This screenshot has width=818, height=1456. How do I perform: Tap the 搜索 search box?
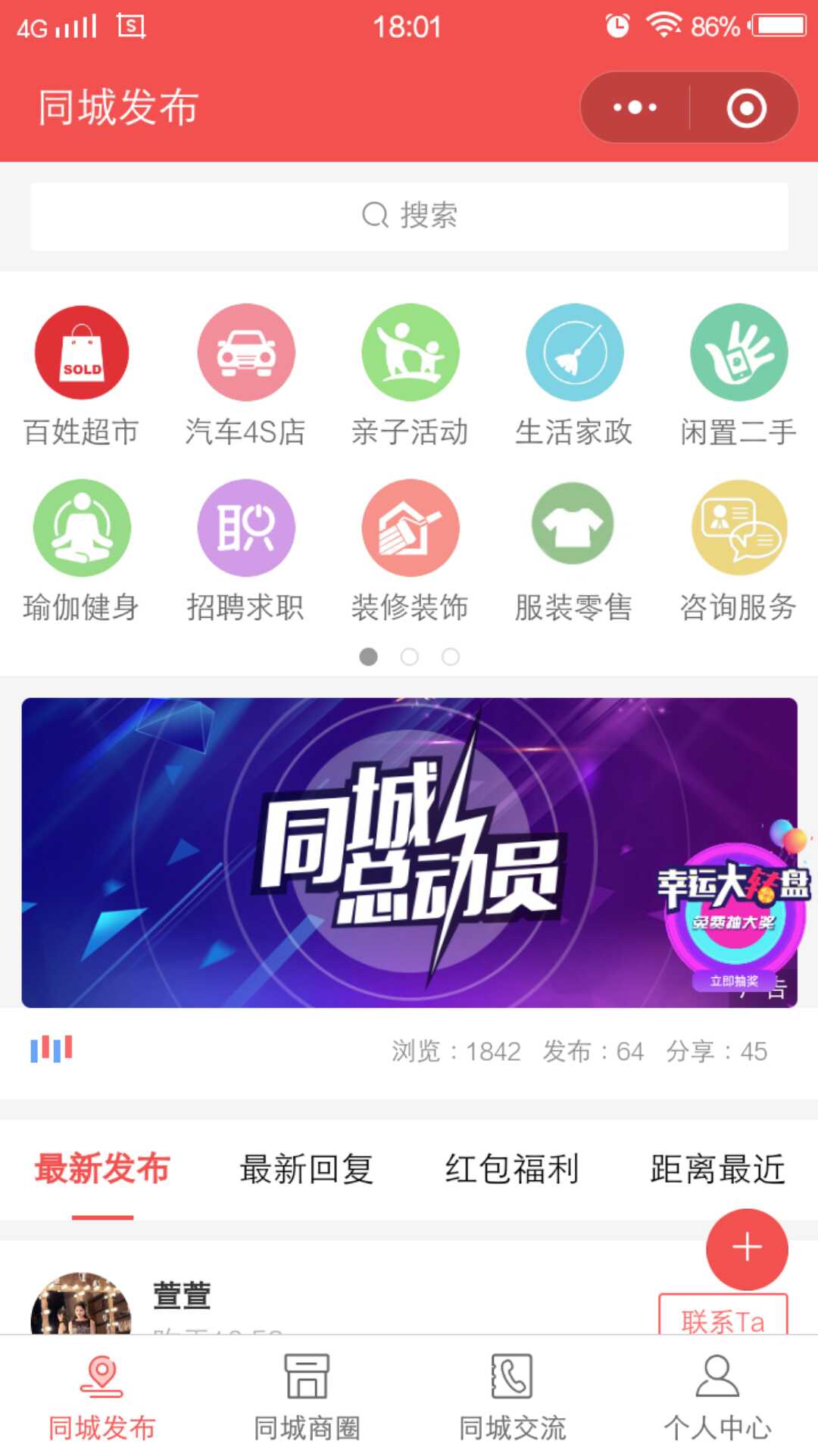pyautogui.click(x=409, y=216)
